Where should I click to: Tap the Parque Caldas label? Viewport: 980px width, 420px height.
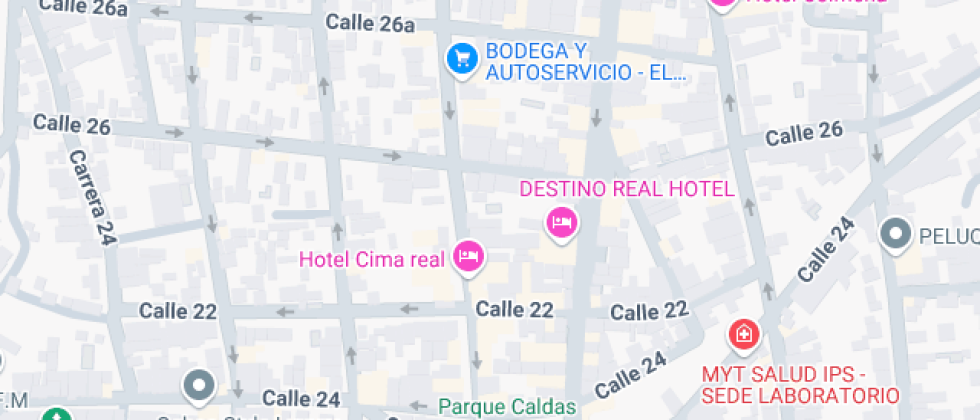[507, 407]
